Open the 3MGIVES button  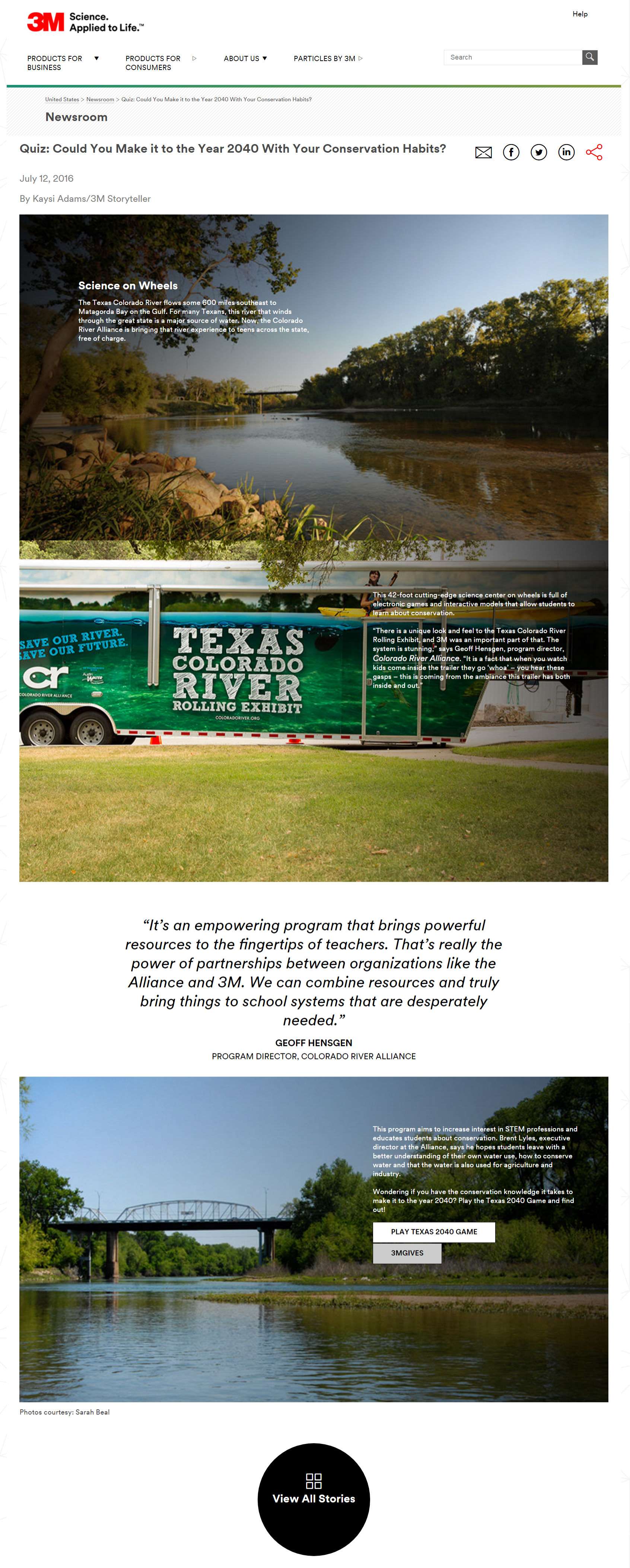pyautogui.click(x=407, y=1253)
